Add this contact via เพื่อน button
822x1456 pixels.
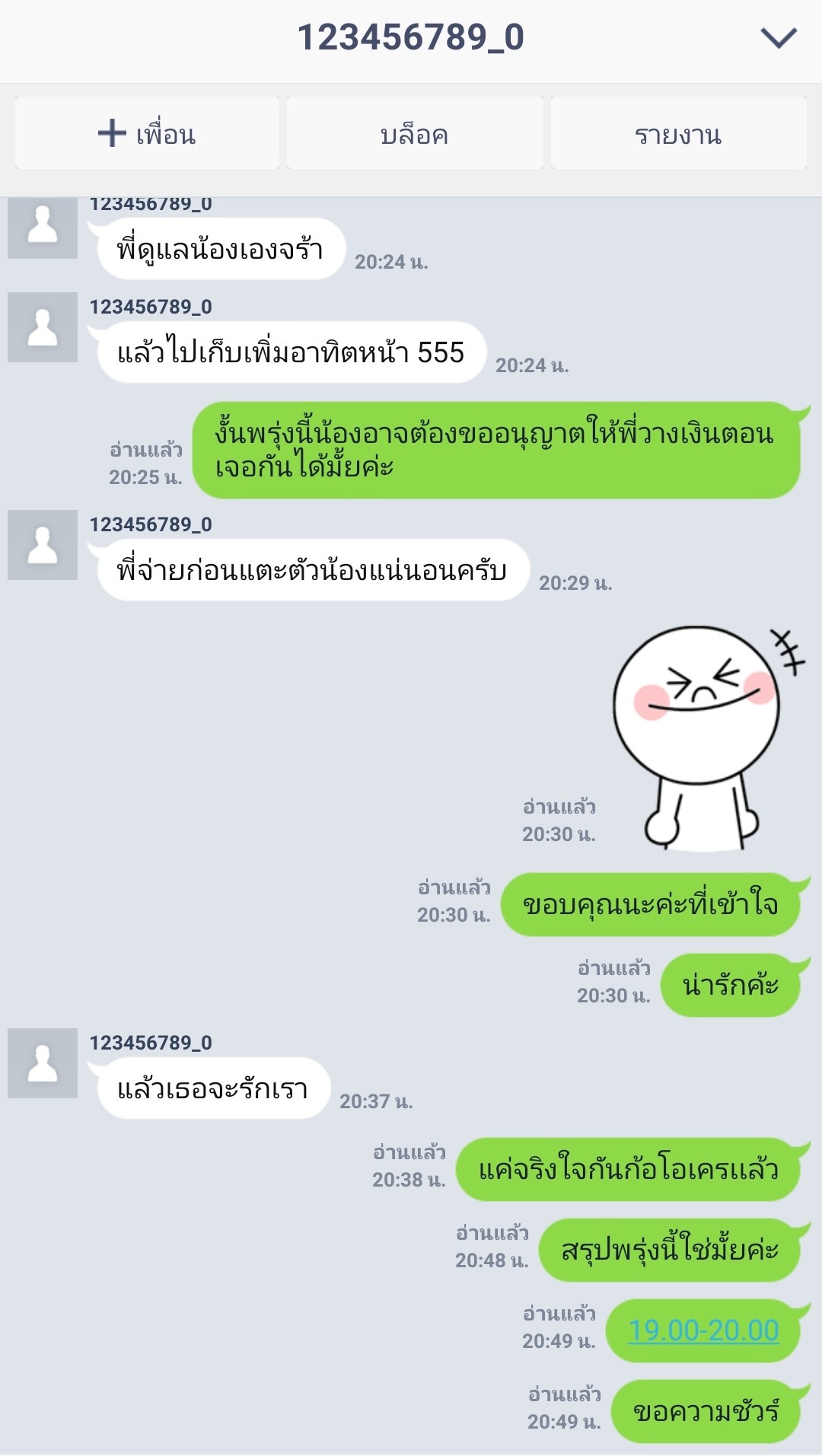coord(147,133)
